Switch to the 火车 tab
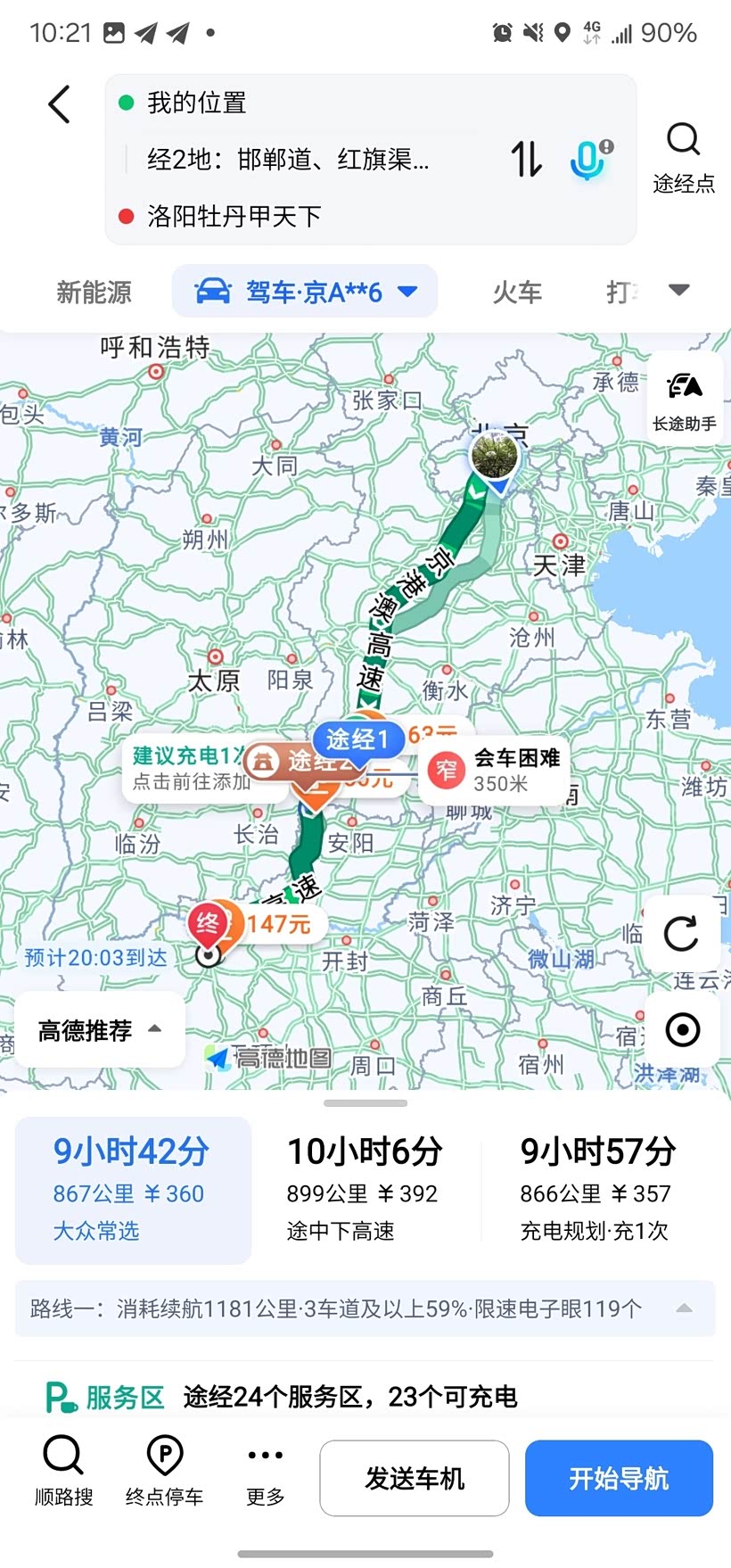The width and height of the screenshot is (731, 1568). click(517, 292)
